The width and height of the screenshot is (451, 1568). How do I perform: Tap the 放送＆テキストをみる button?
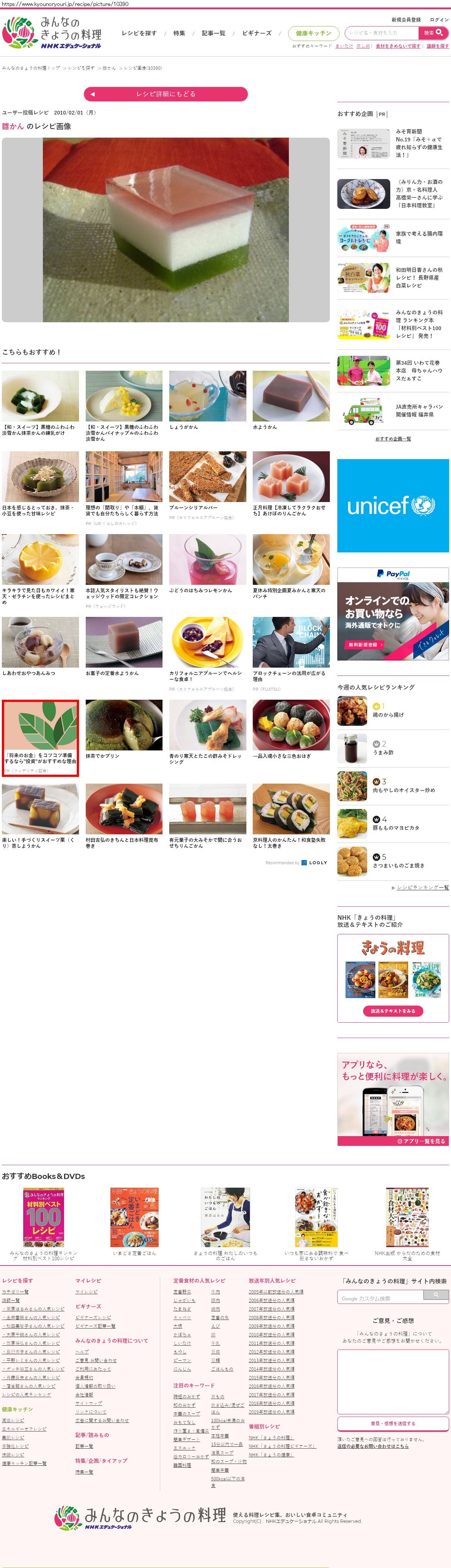(393, 1011)
